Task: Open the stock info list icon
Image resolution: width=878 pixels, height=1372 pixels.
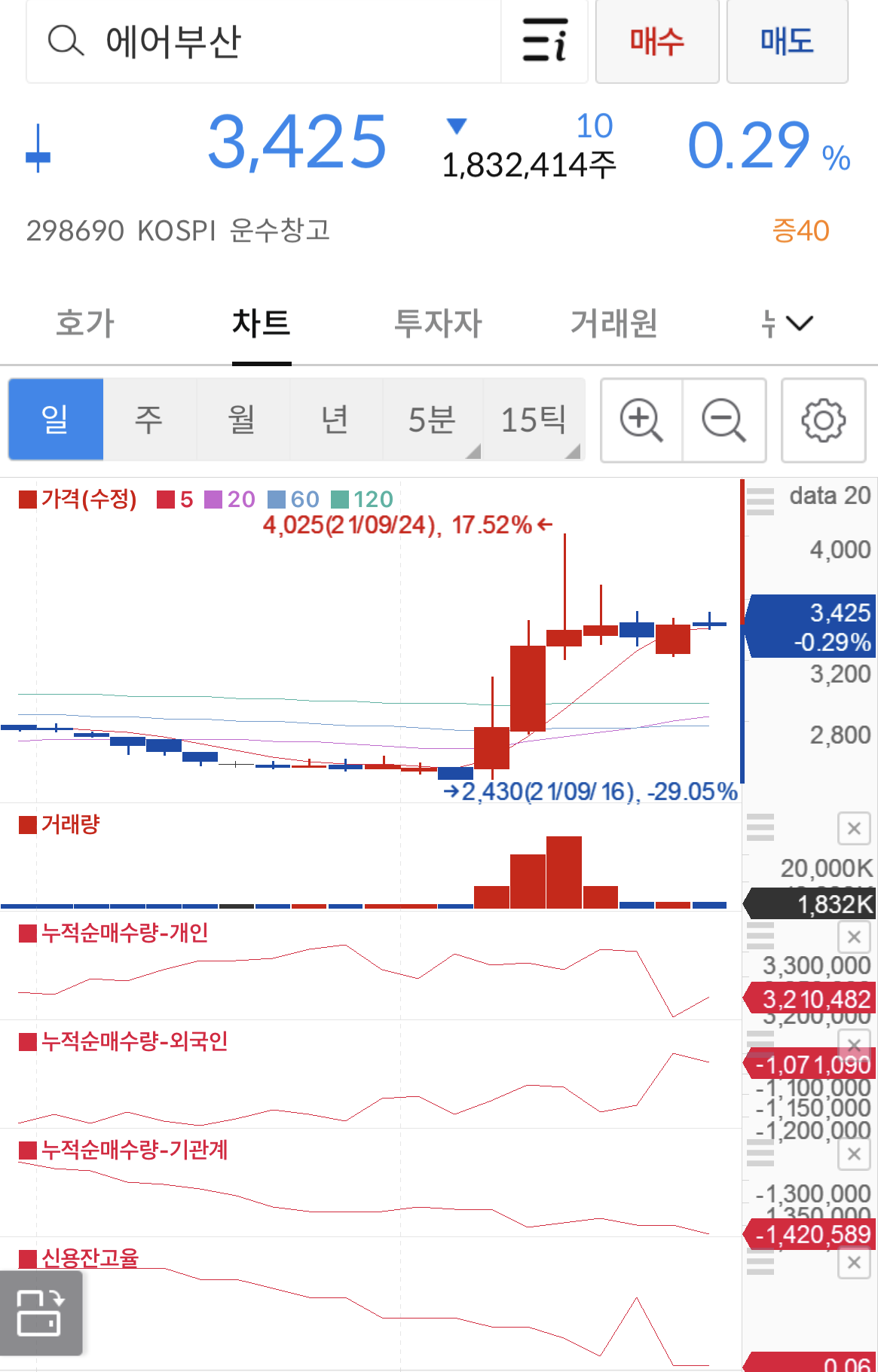Action: click(545, 41)
